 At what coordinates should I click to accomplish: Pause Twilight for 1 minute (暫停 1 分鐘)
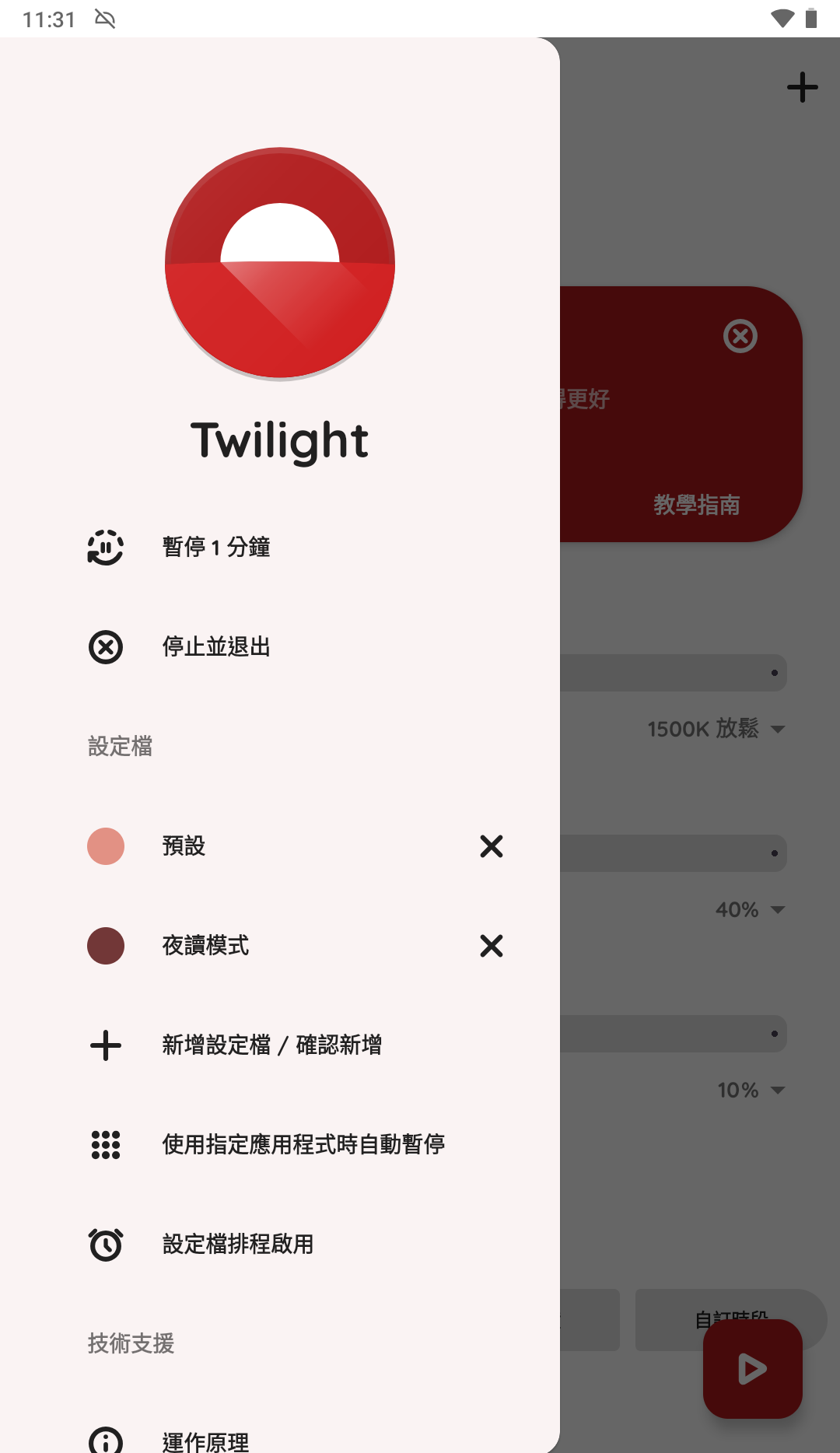tap(215, 548)
